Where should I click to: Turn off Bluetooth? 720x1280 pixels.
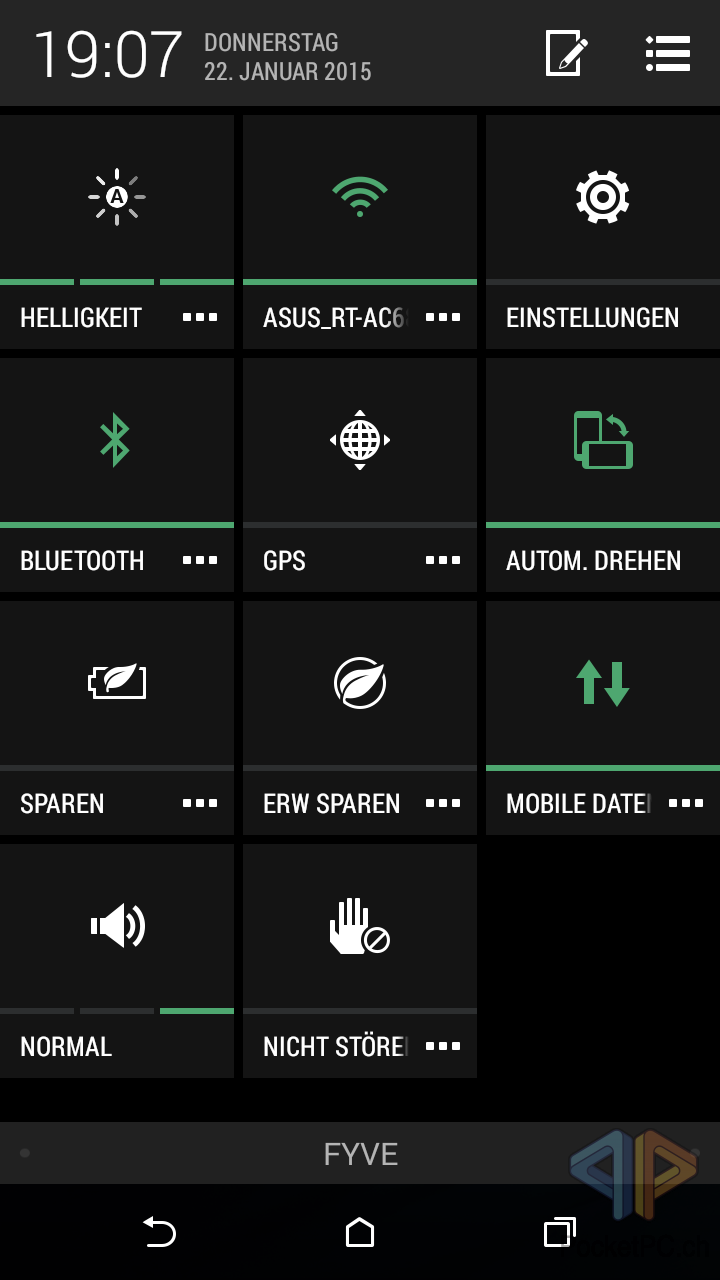click(117, 440)
